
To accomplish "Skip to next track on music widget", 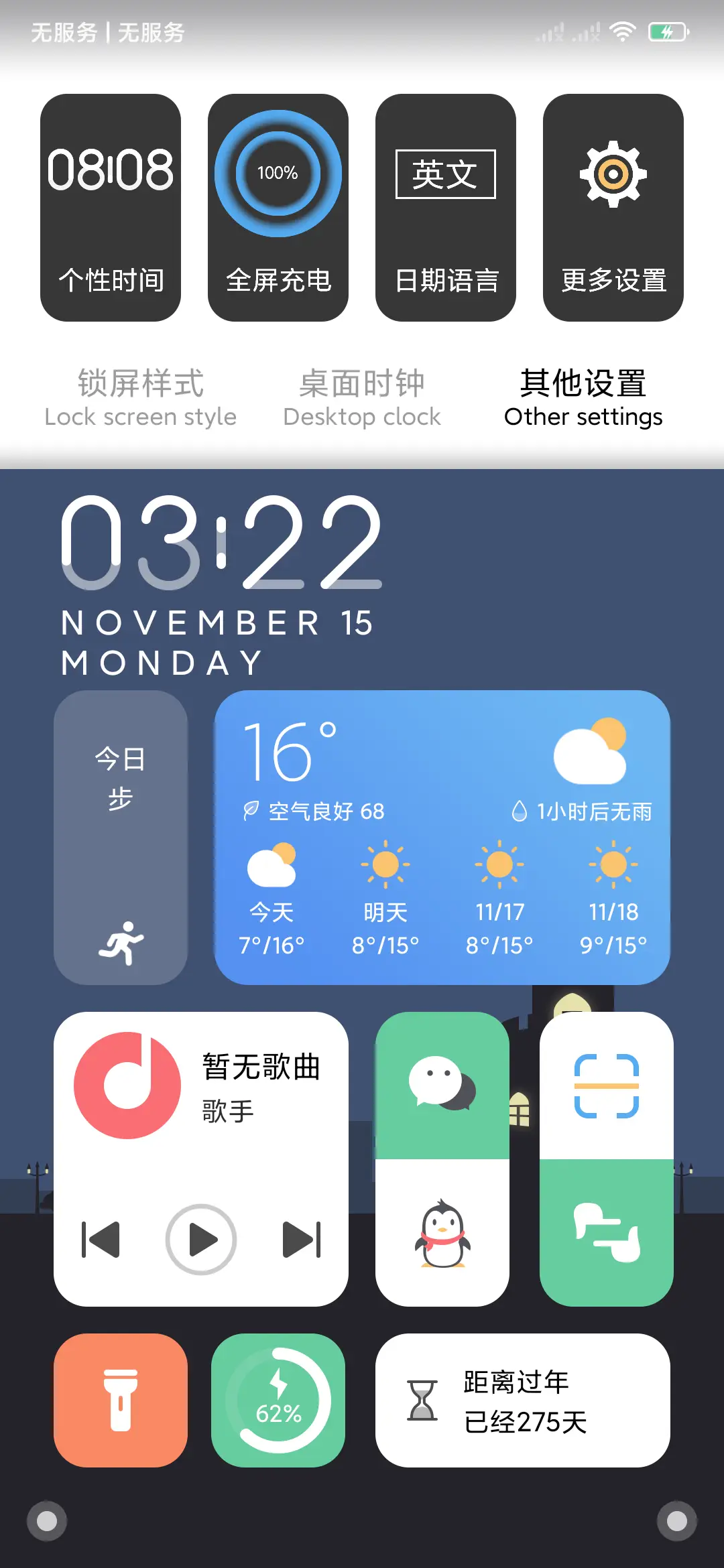I will 300,1239.
